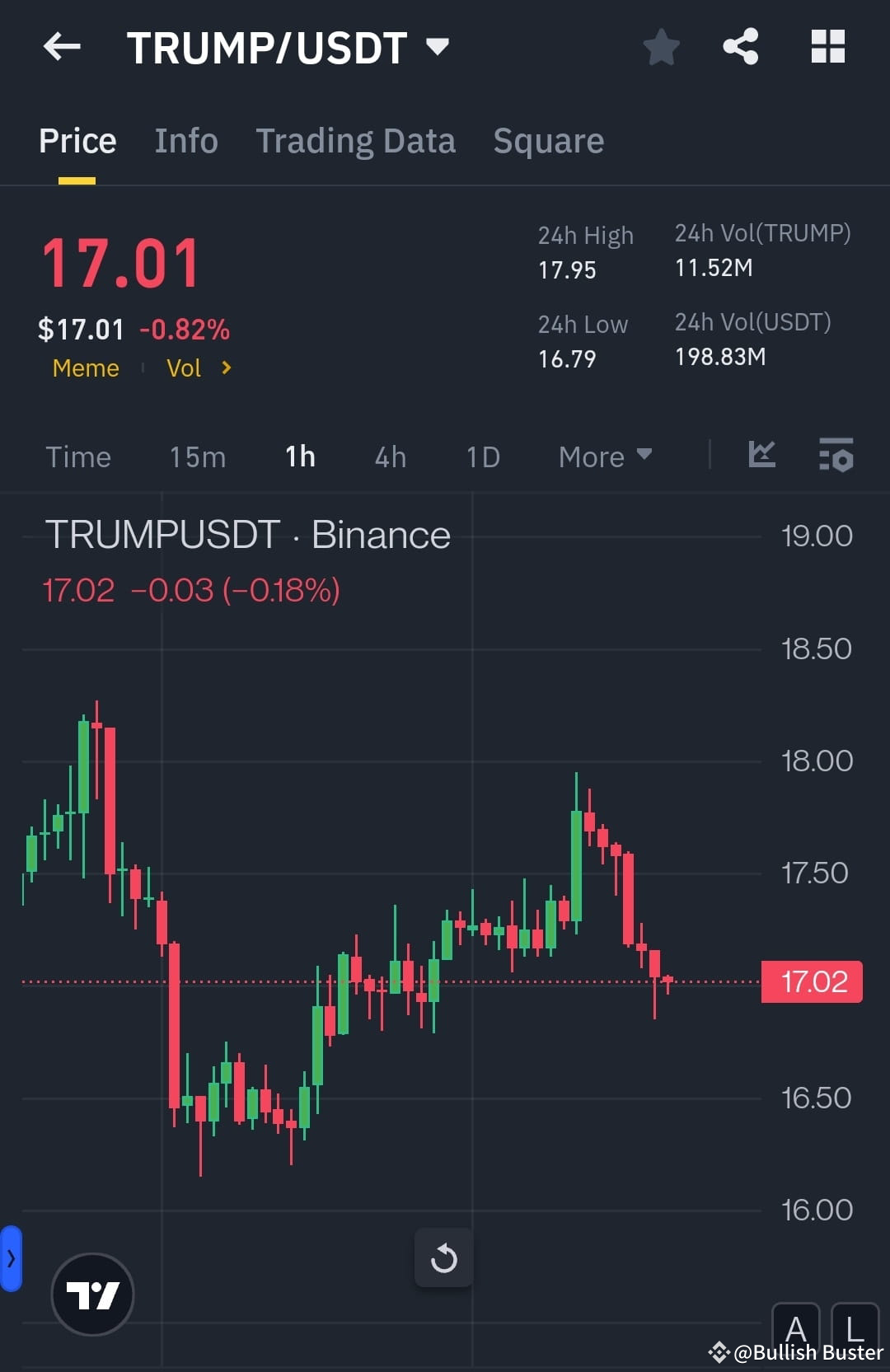Toggle TRUMP/USDT as favorite
The width and height of the screenshot is (890, 1372).
coord(662,47)
